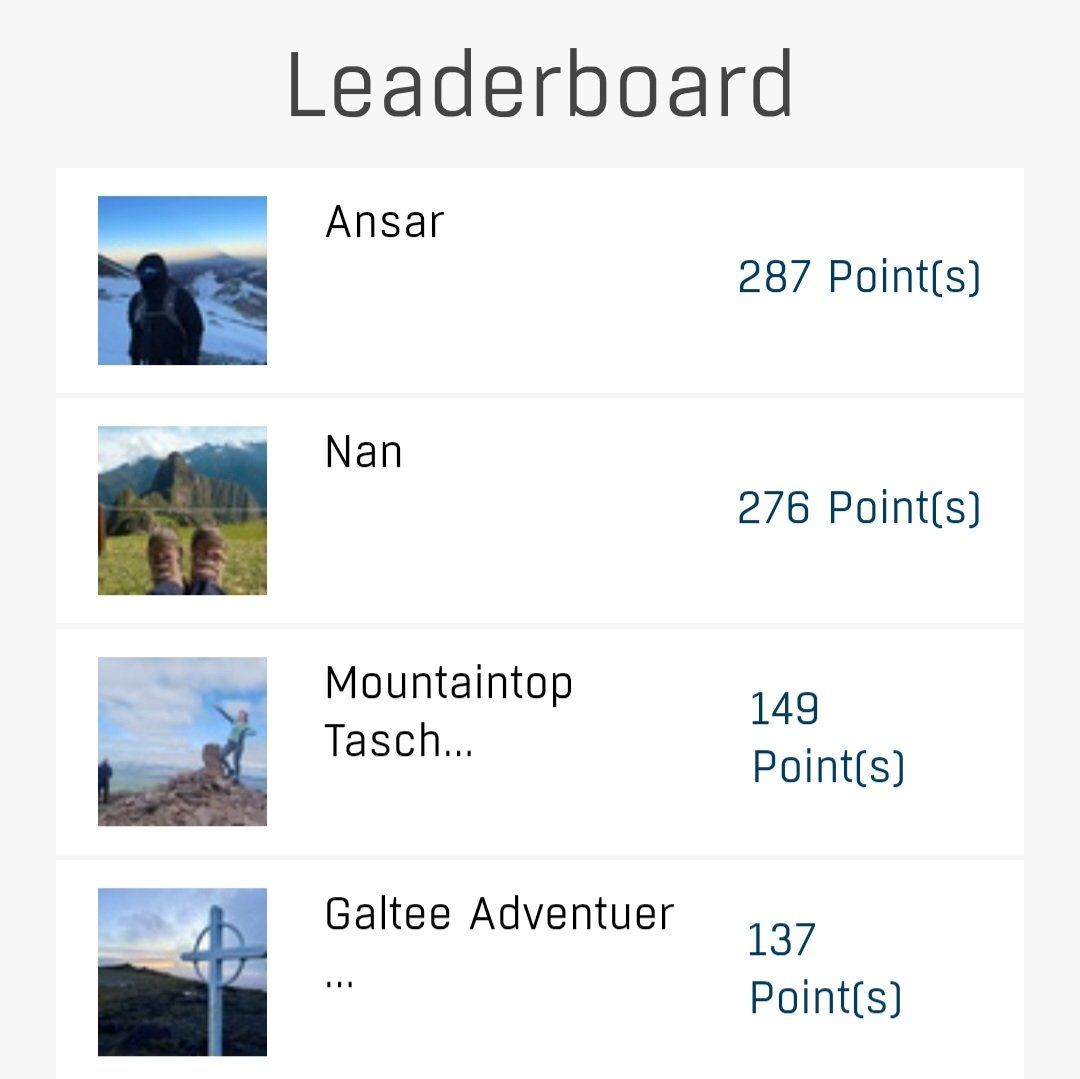The width and height of the screenshot is (1080, 1079).
Task: Open the Galtee Adventuer leaderboard entry
Action: [x=539, y=969]
